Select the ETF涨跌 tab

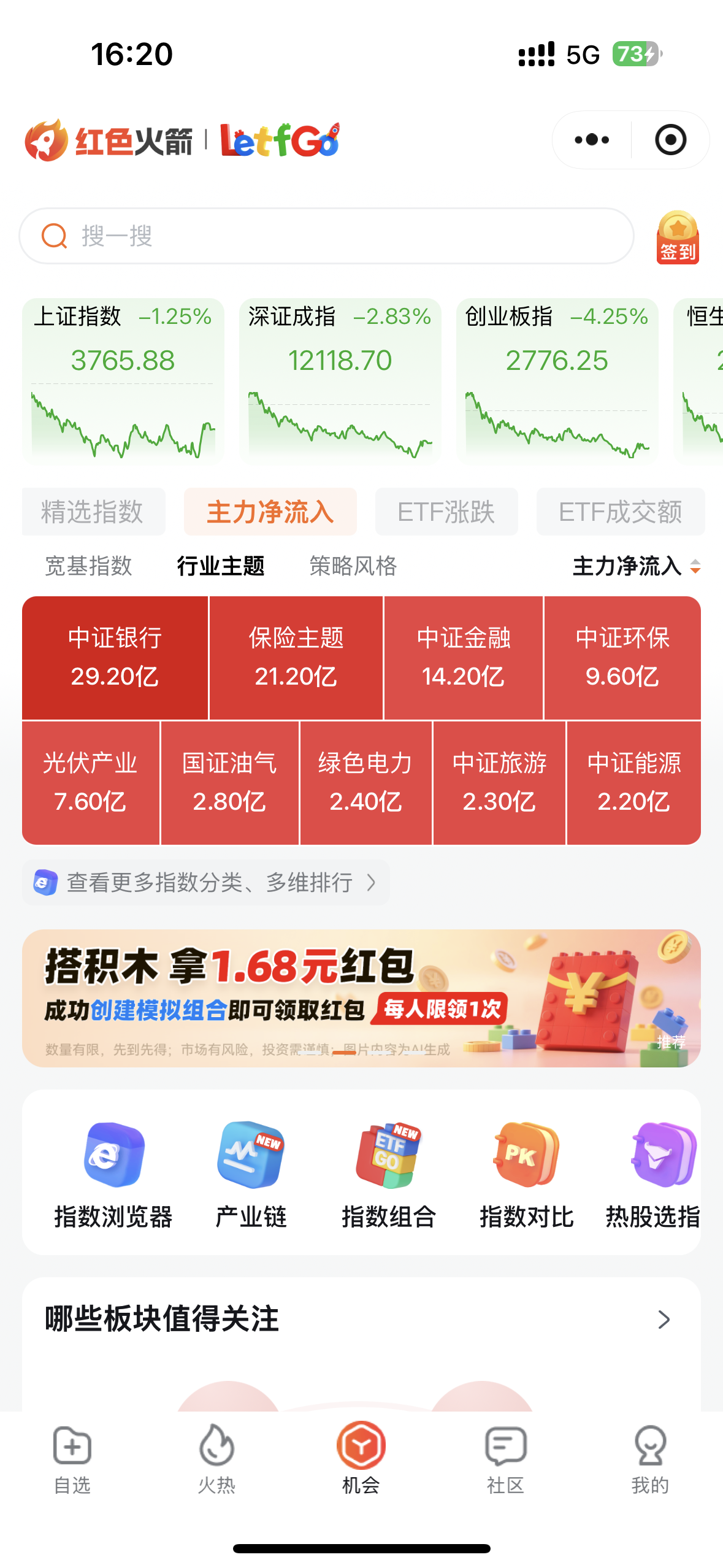pyautogui.click(x=446, y=512)
